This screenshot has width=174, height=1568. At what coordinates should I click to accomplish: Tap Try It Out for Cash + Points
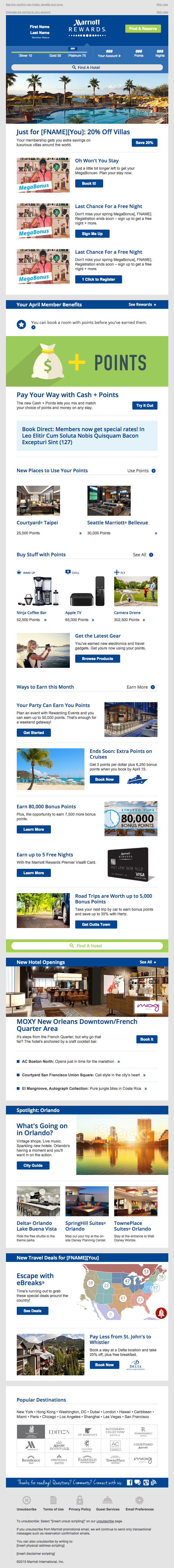[x=145, y=406]
